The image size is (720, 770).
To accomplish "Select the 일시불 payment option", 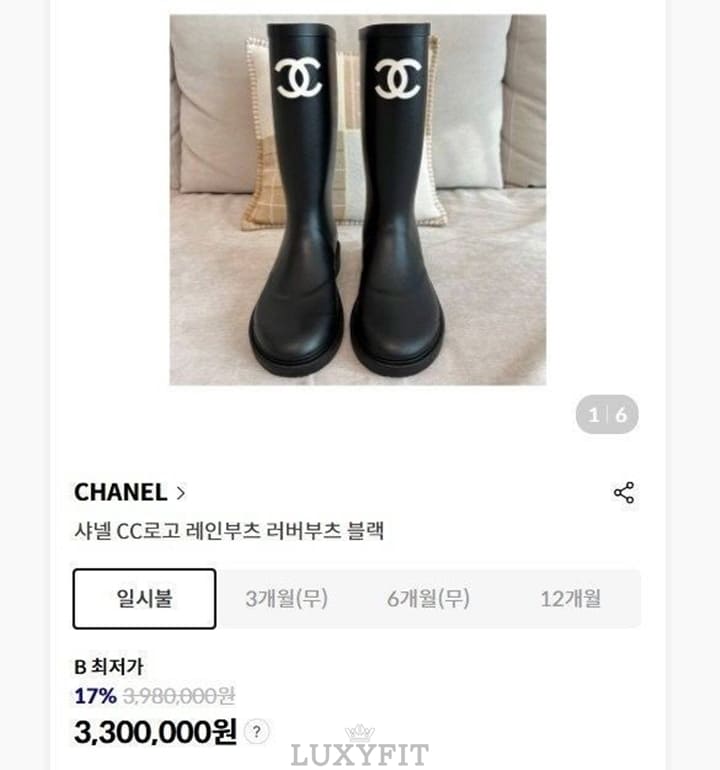I will coord(144,599).
